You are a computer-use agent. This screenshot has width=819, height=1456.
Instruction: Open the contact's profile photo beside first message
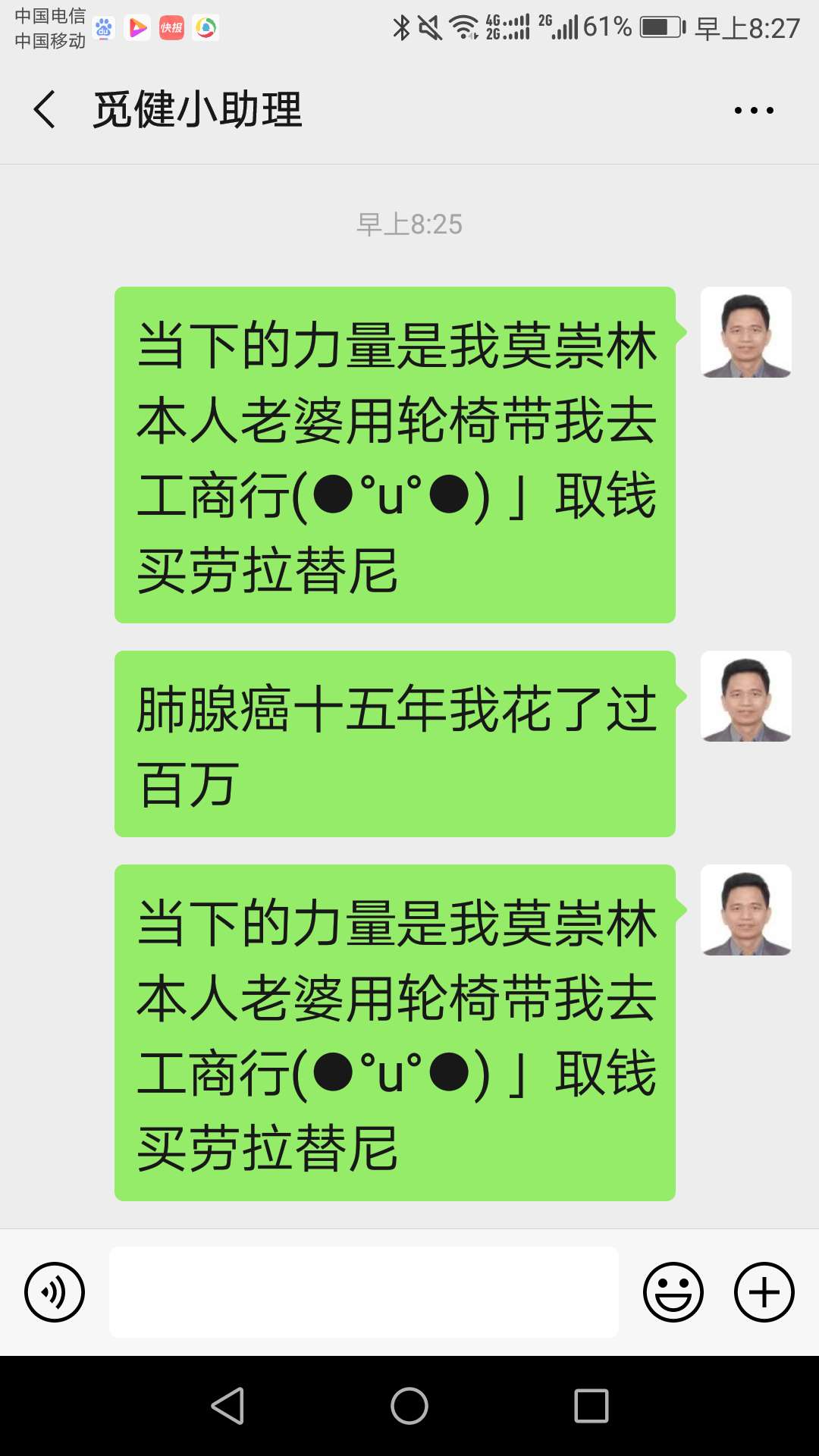tap(746, 330)
